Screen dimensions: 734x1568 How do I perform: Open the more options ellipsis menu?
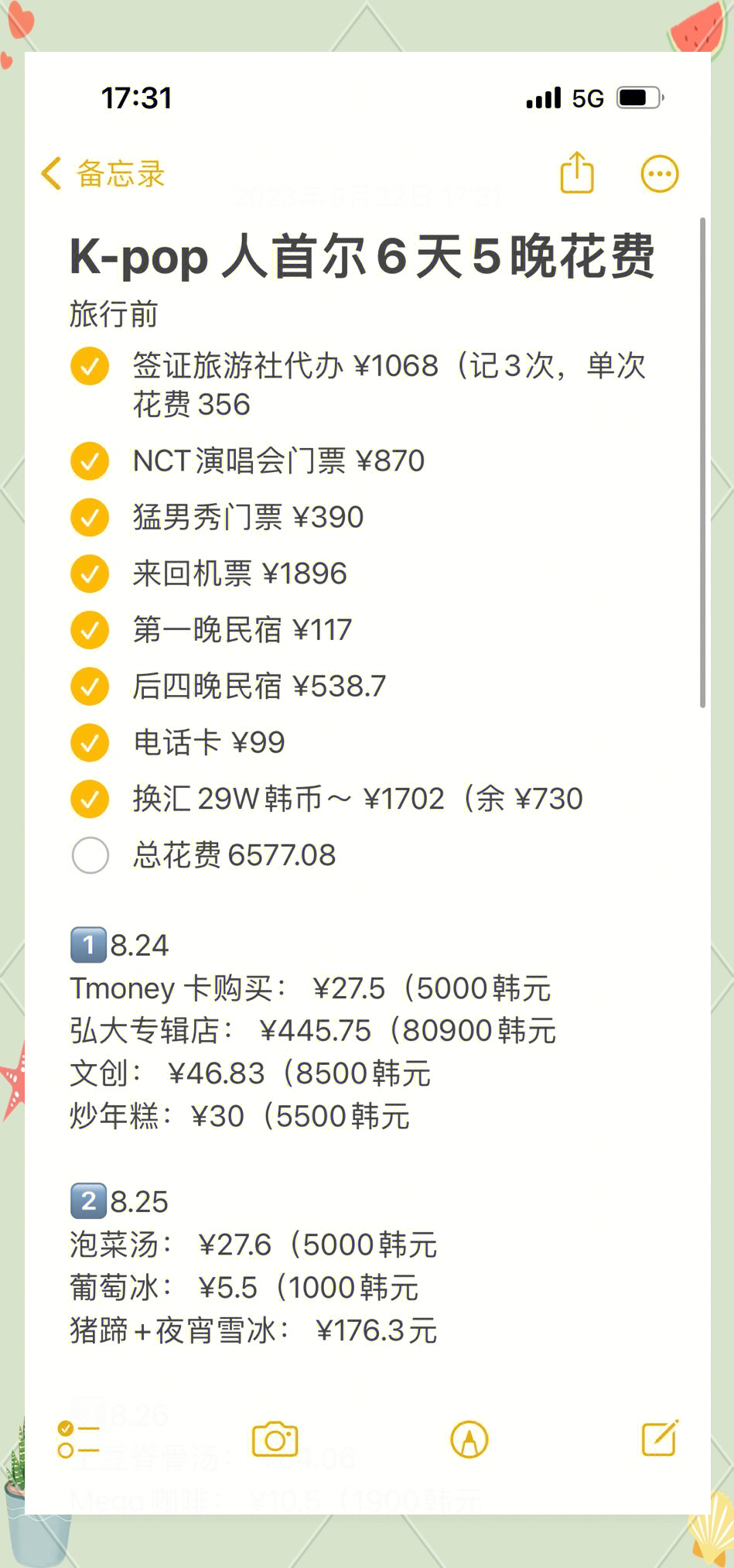pos(658,173)
